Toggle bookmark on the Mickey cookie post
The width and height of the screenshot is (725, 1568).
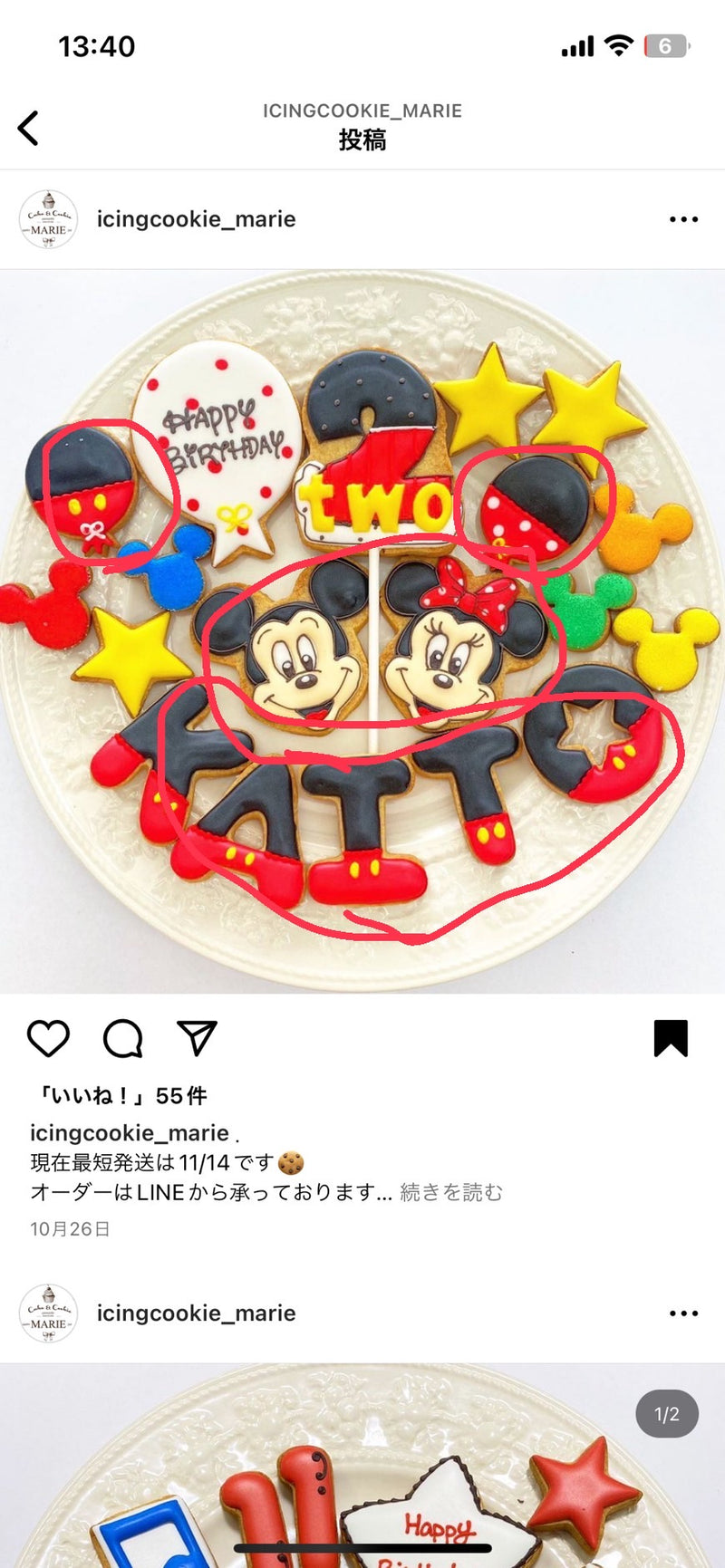pos(671,1038)
